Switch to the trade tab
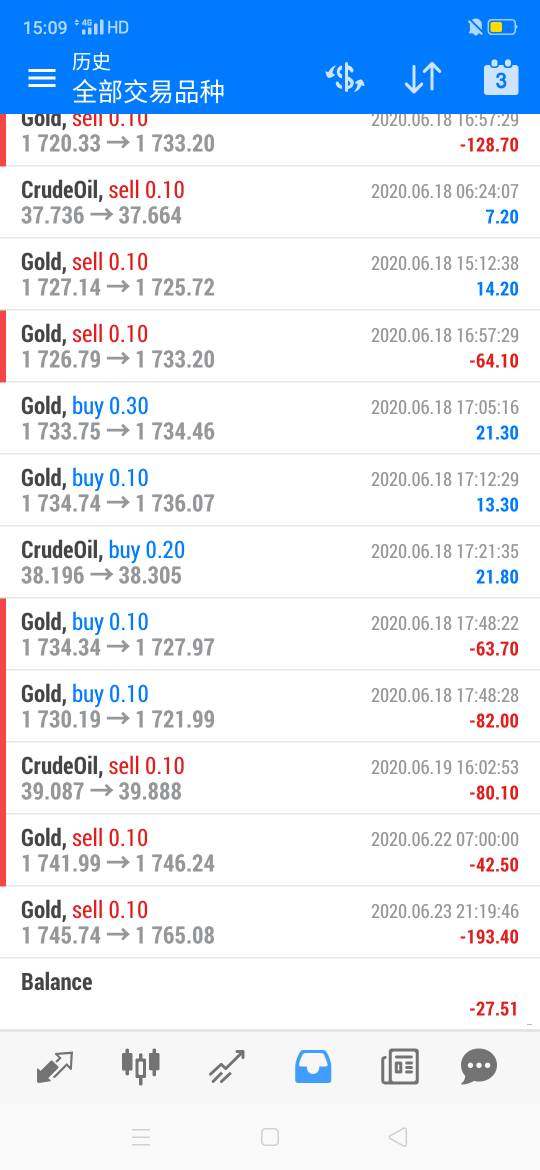Screen dimensions: 540x1170 pos(227,1066)
